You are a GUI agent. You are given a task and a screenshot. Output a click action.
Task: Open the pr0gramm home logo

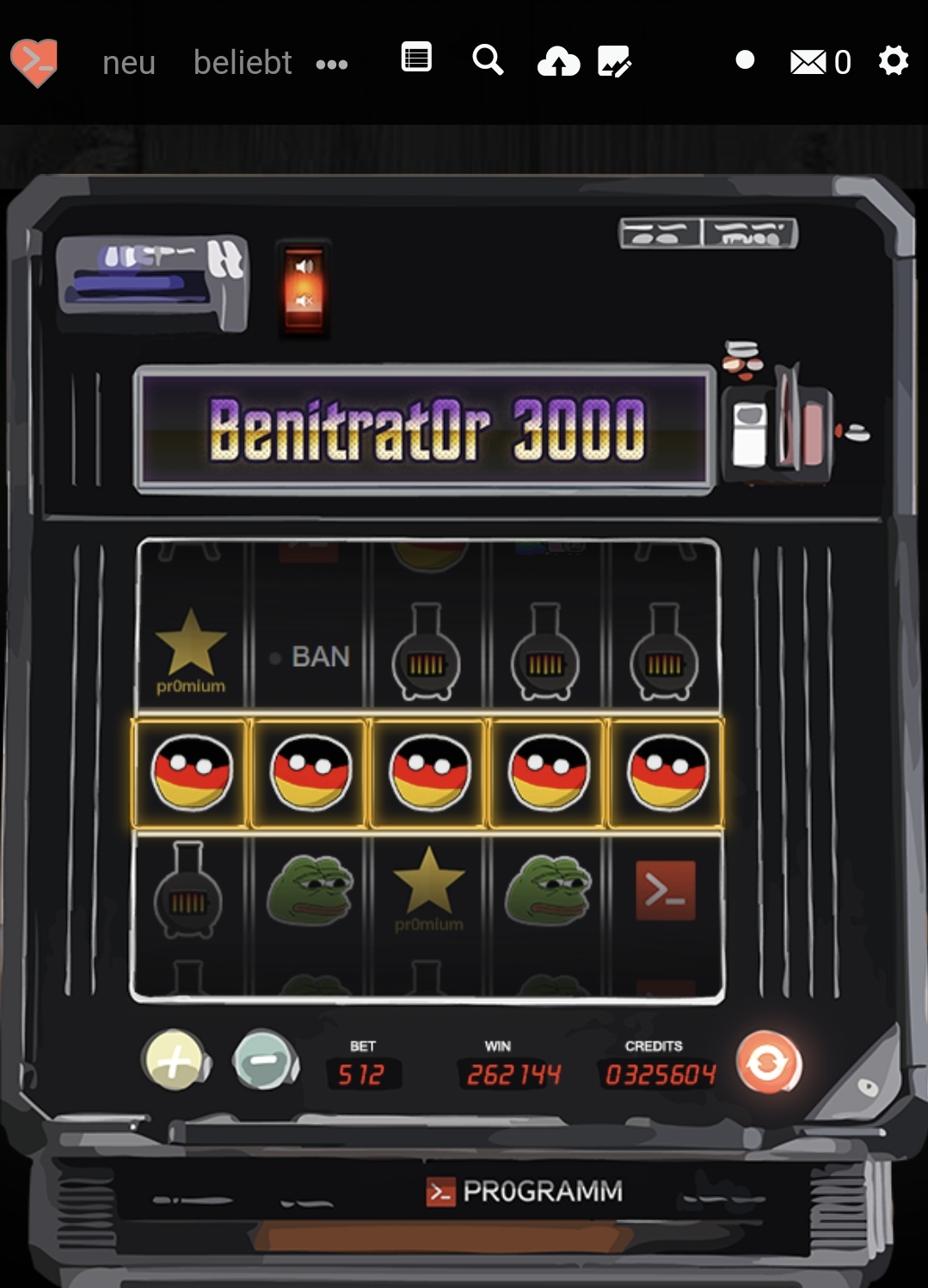(x=34, y=62)
